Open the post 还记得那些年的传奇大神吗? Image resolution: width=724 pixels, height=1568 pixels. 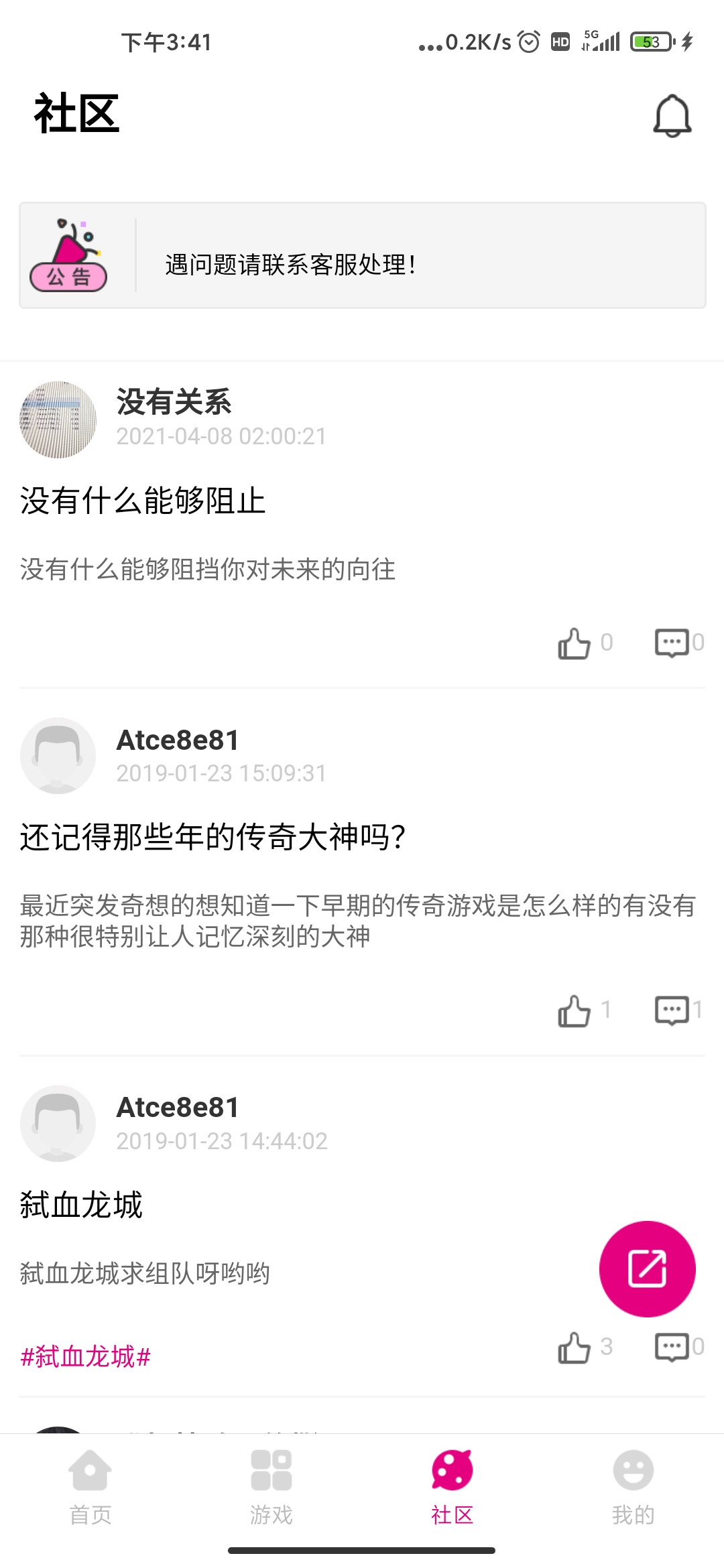pos(213,838)
